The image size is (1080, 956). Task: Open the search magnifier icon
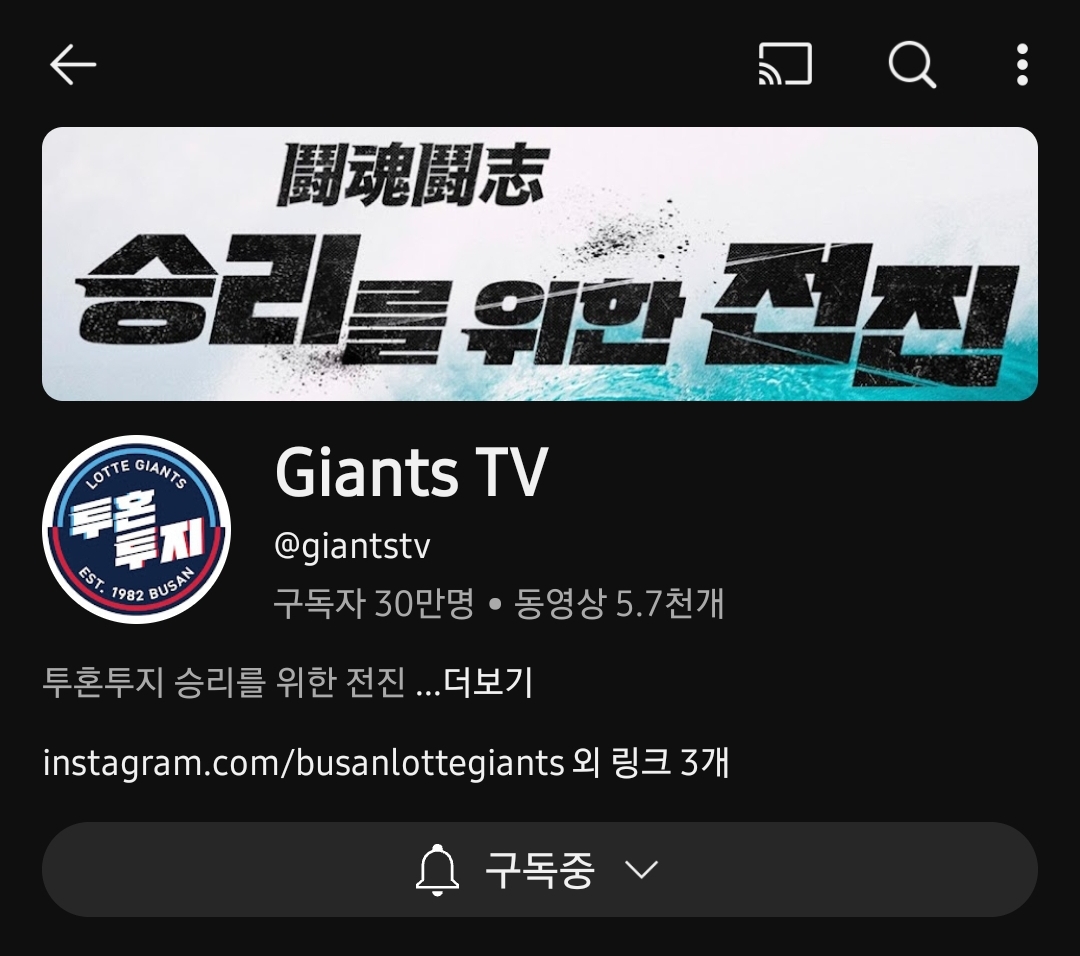tap(911, 66)
